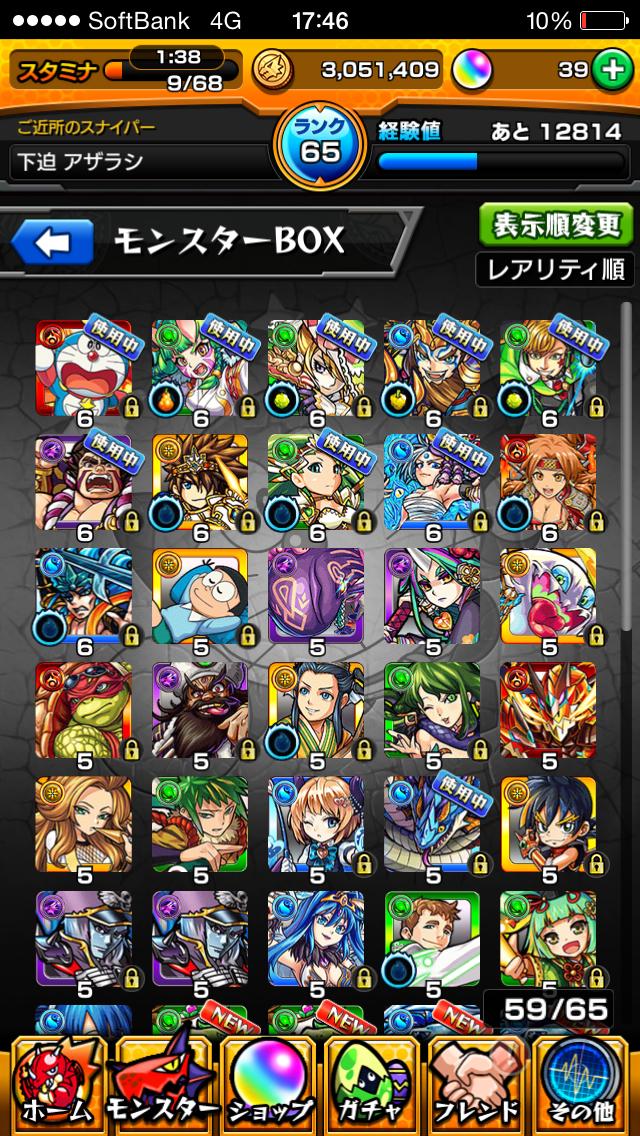Open the red and gold armored dragon monster

pyautogui.click(x=547, y=710)
